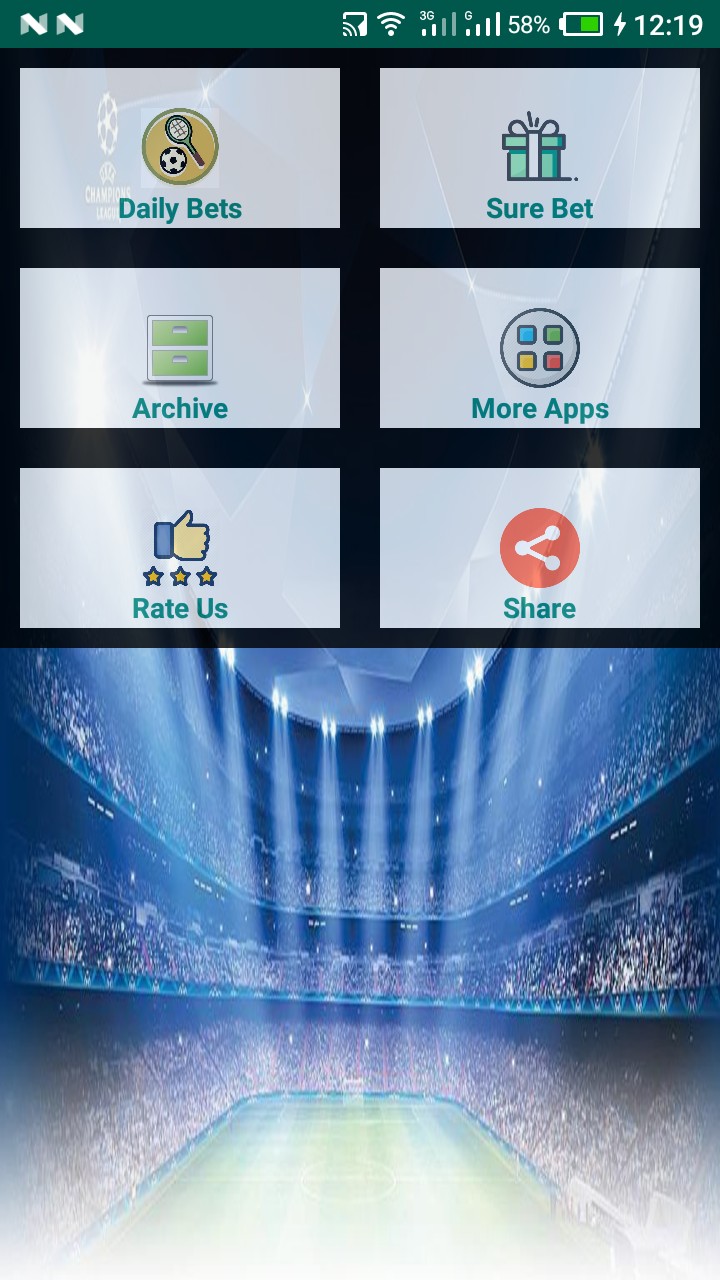The image size is (720, 1280).
Task: Tap Rate Us to rate the app
Action: (180, 548)
